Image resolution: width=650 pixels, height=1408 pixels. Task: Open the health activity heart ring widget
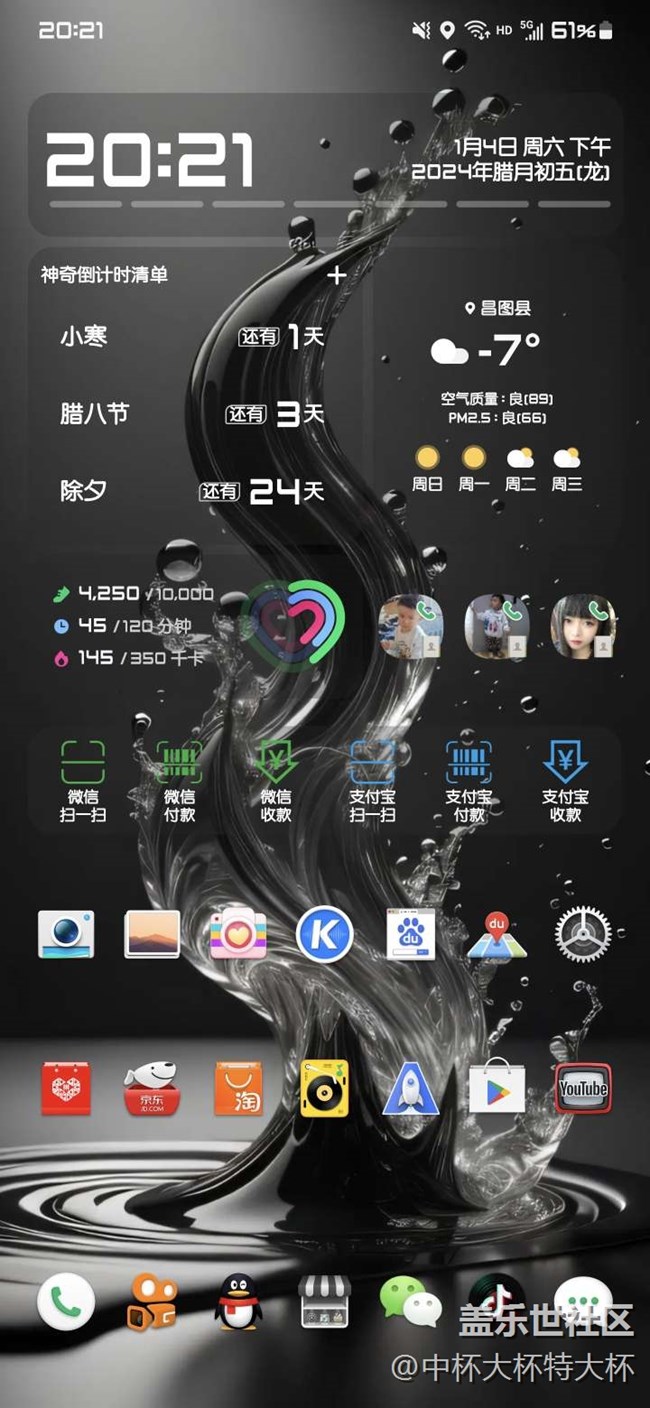(x=297, y=626)
